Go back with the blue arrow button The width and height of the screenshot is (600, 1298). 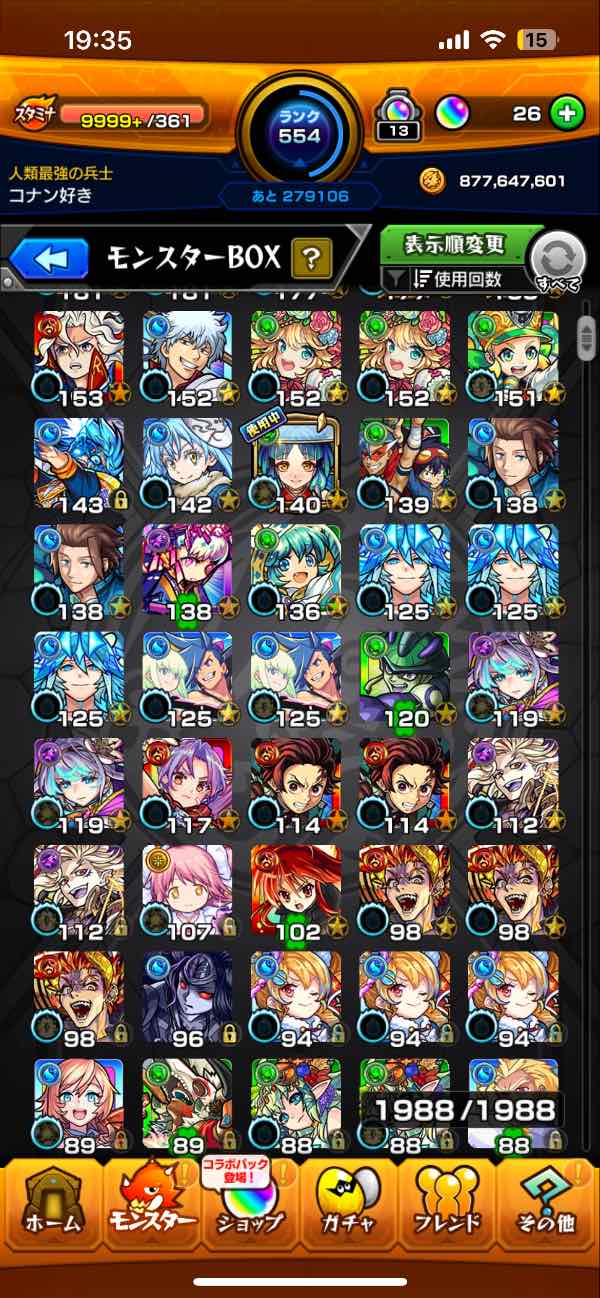pyautogui.click(x=48, y=260)
